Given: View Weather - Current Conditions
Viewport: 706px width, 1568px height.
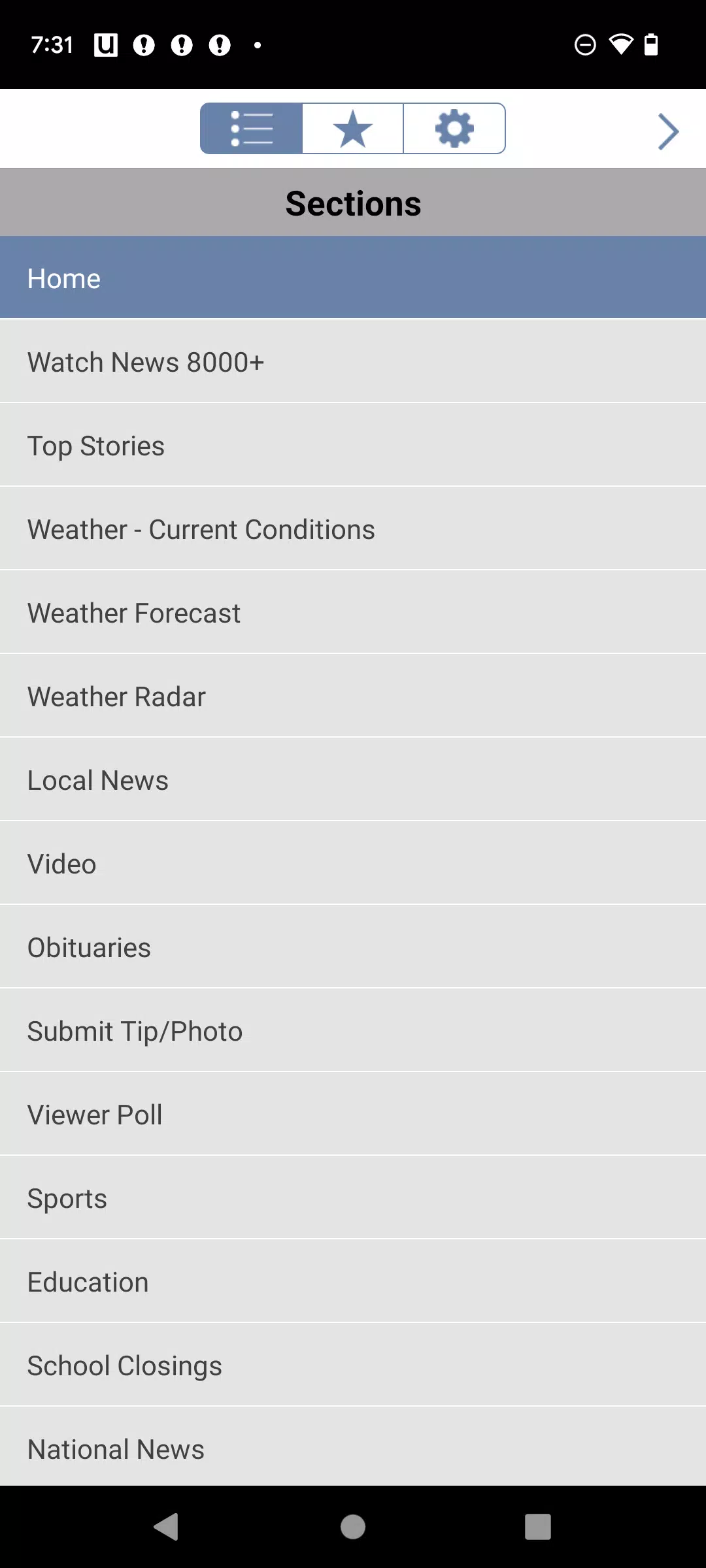Looking at the screenshot, I should 353,529.
